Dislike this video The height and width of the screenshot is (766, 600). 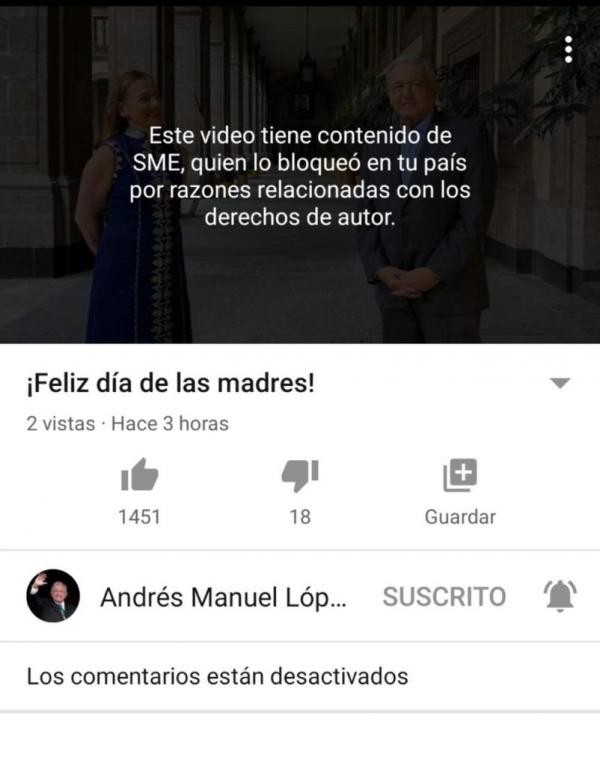pos(299,477)
